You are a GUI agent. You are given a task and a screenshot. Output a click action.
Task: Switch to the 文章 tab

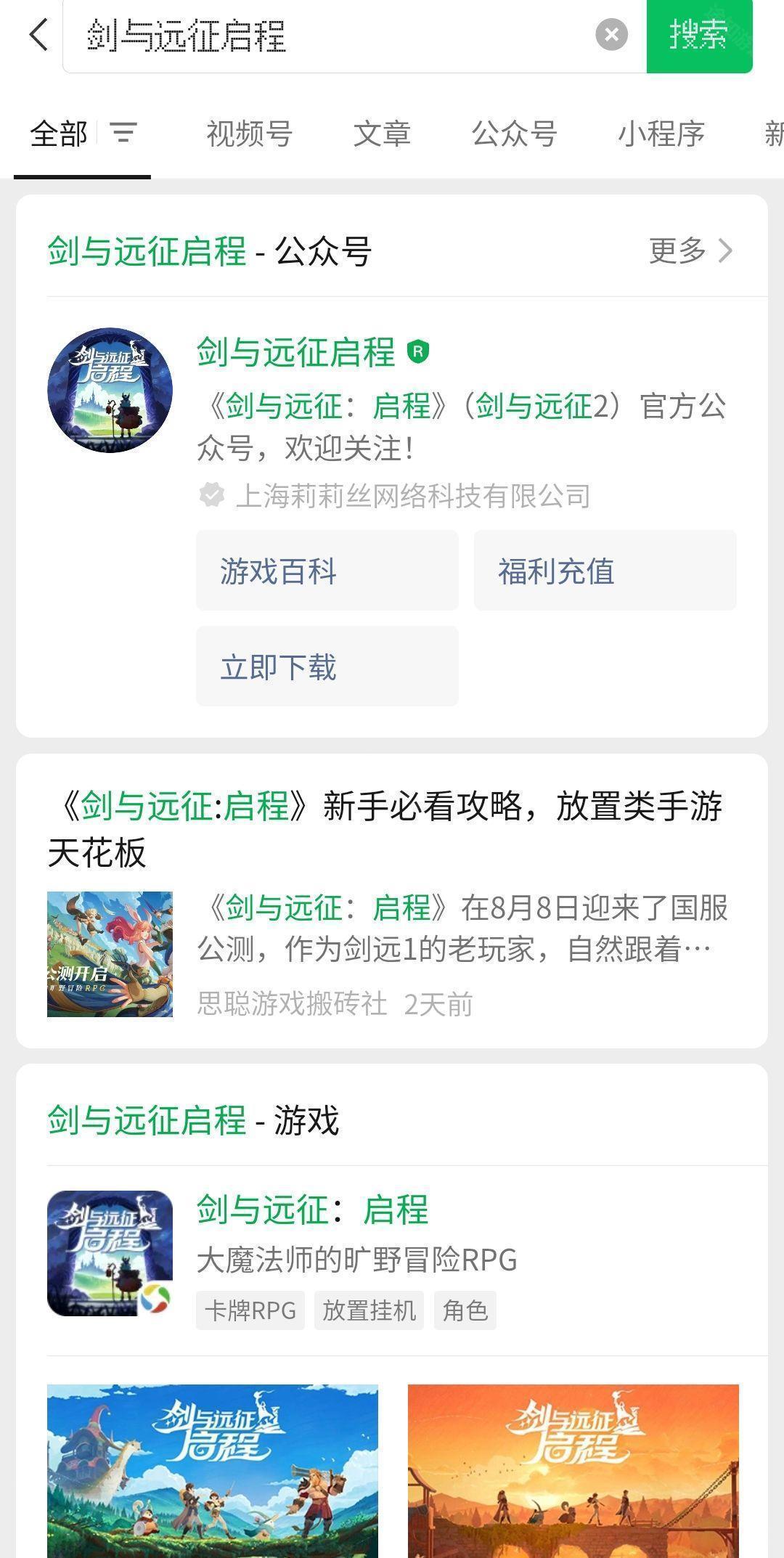click(x=382, y=134)
